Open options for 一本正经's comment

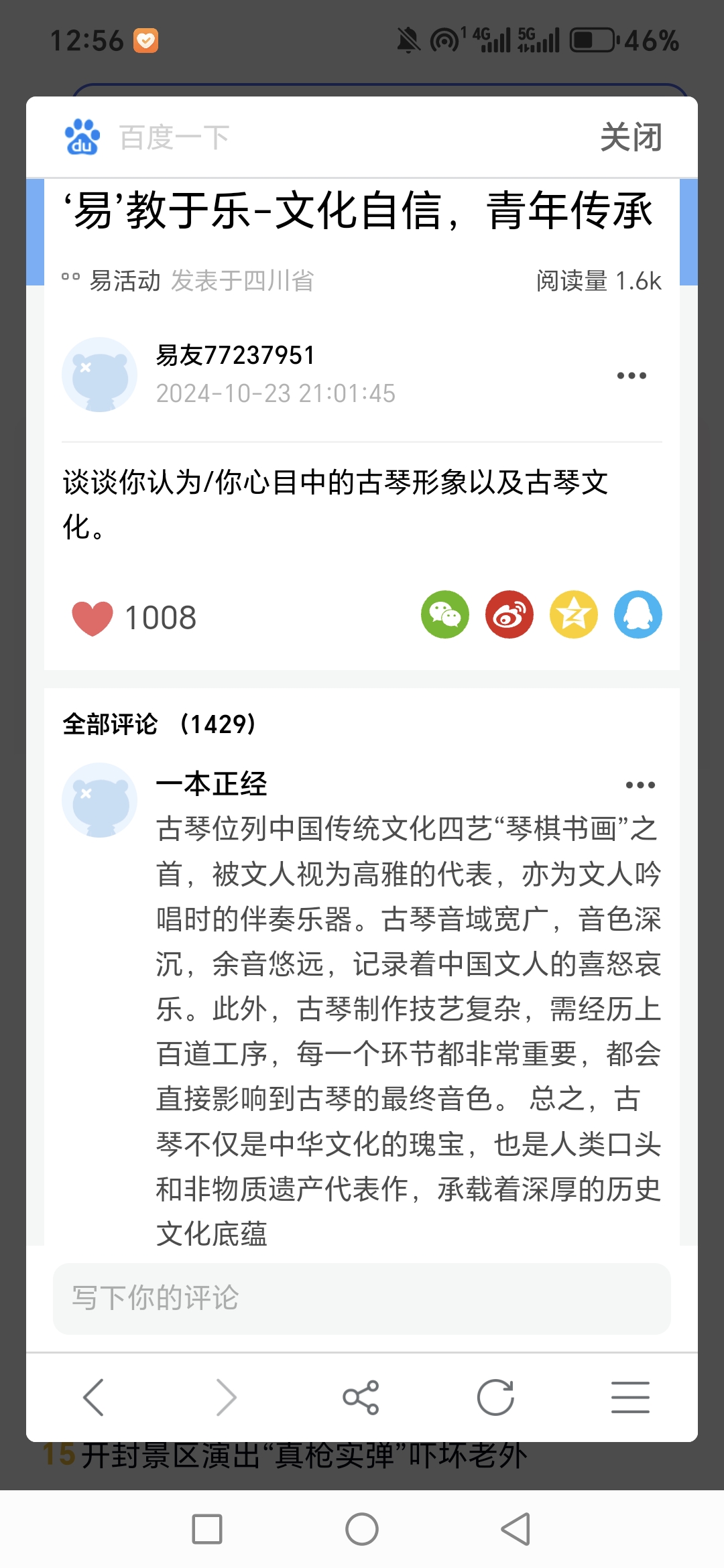[x=640, y=785]
